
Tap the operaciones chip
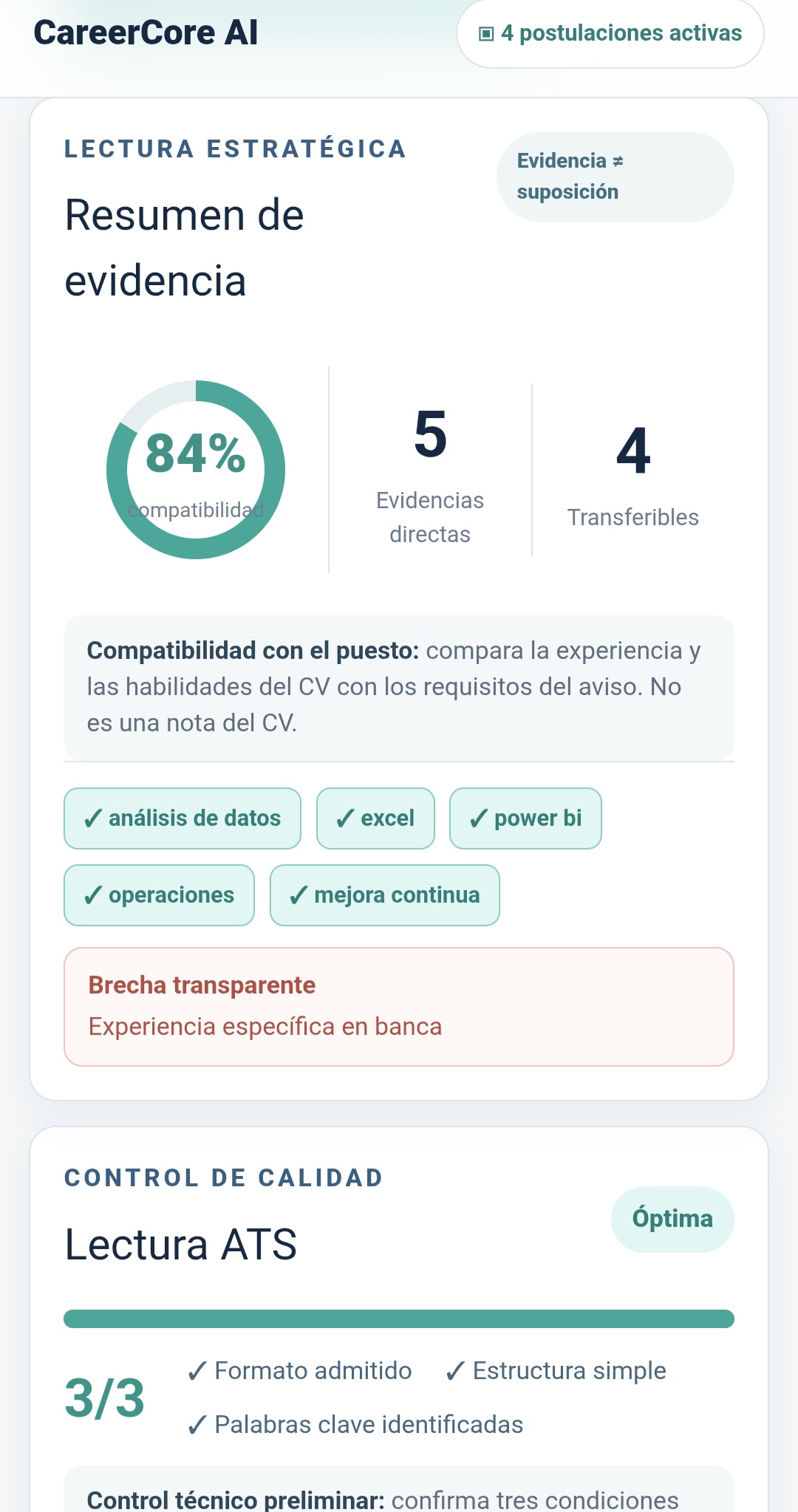(x=160, y=895)
